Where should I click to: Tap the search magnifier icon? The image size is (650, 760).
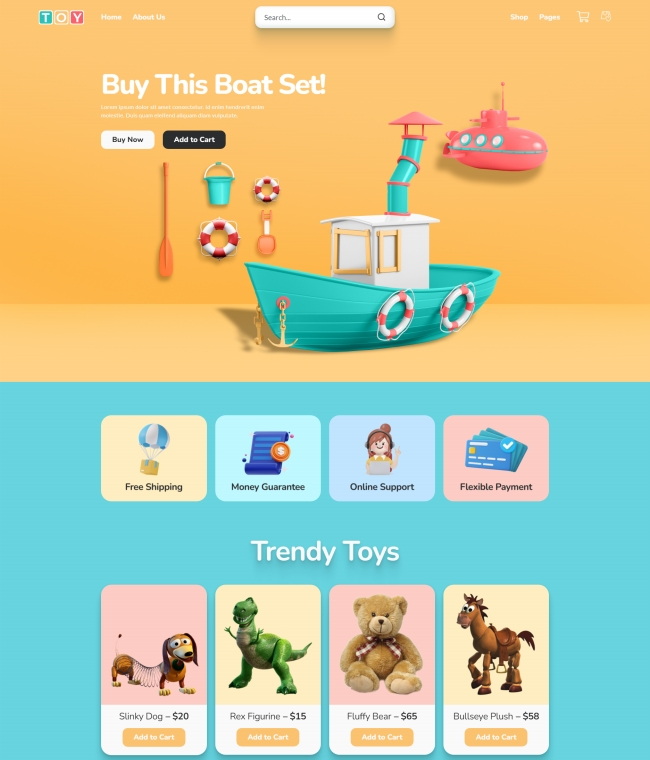pos(381,17)
